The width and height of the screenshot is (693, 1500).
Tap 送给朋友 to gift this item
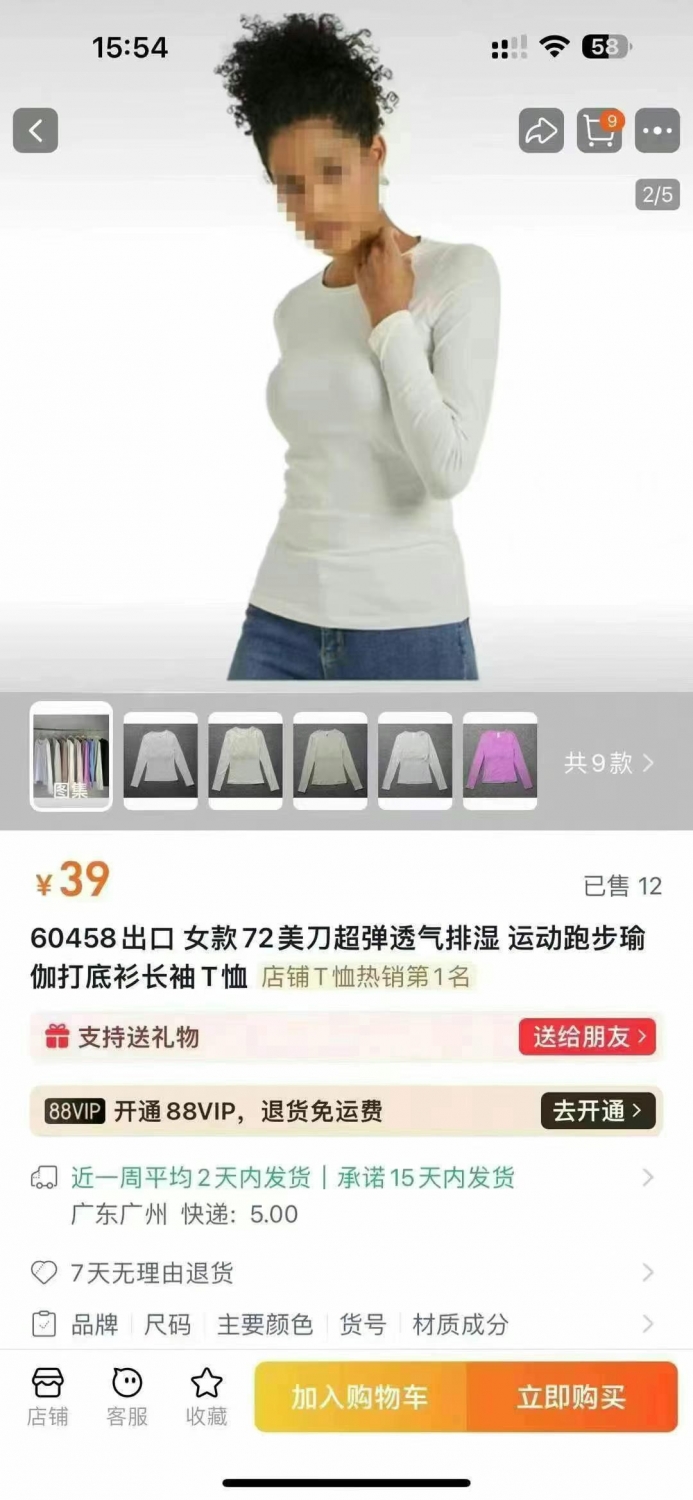[587, 1037]
